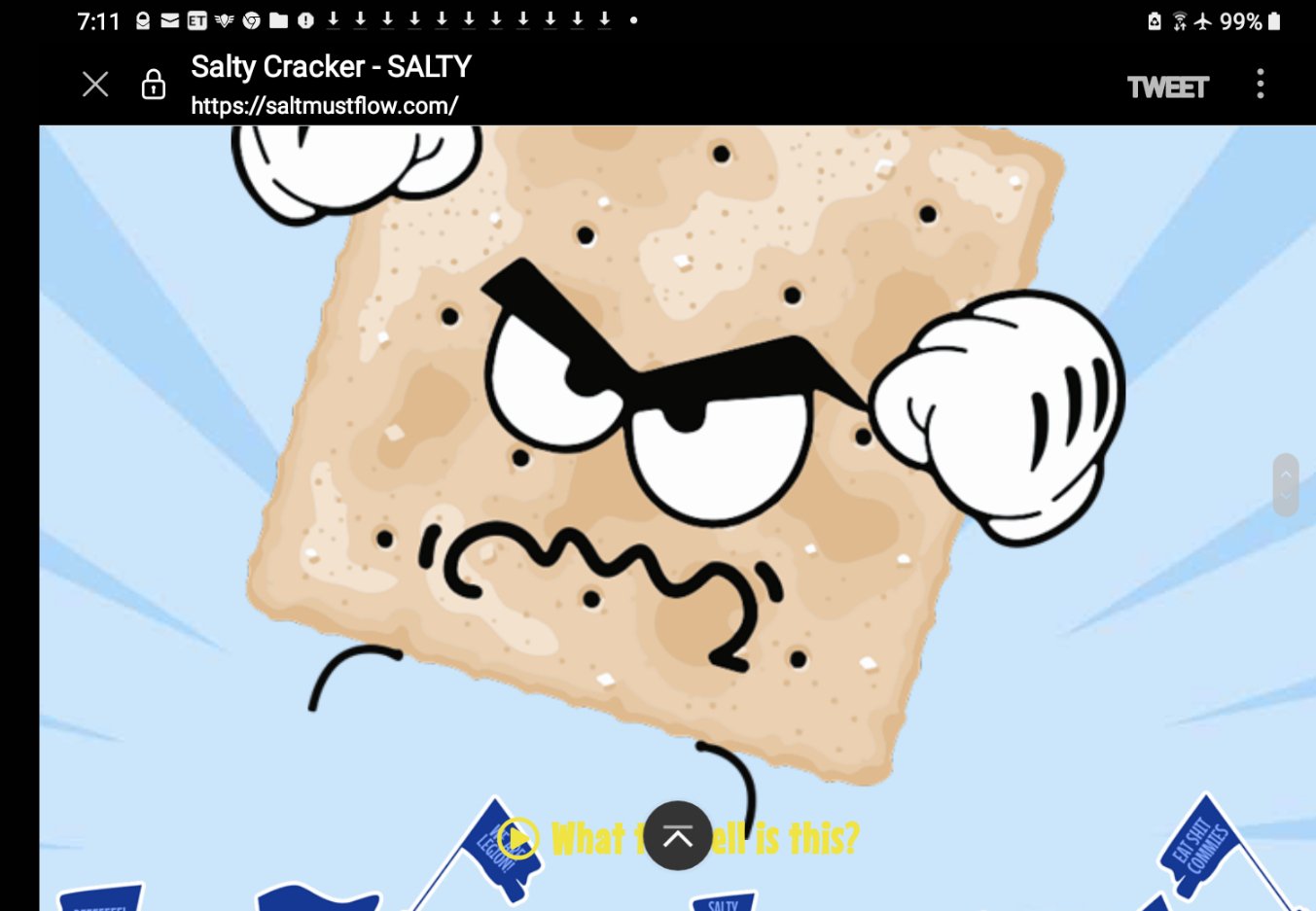Image resolution: width=1316 pixels, height=911 pixels.
Task: Close the in-app browser tab
Action: (95, 85)
